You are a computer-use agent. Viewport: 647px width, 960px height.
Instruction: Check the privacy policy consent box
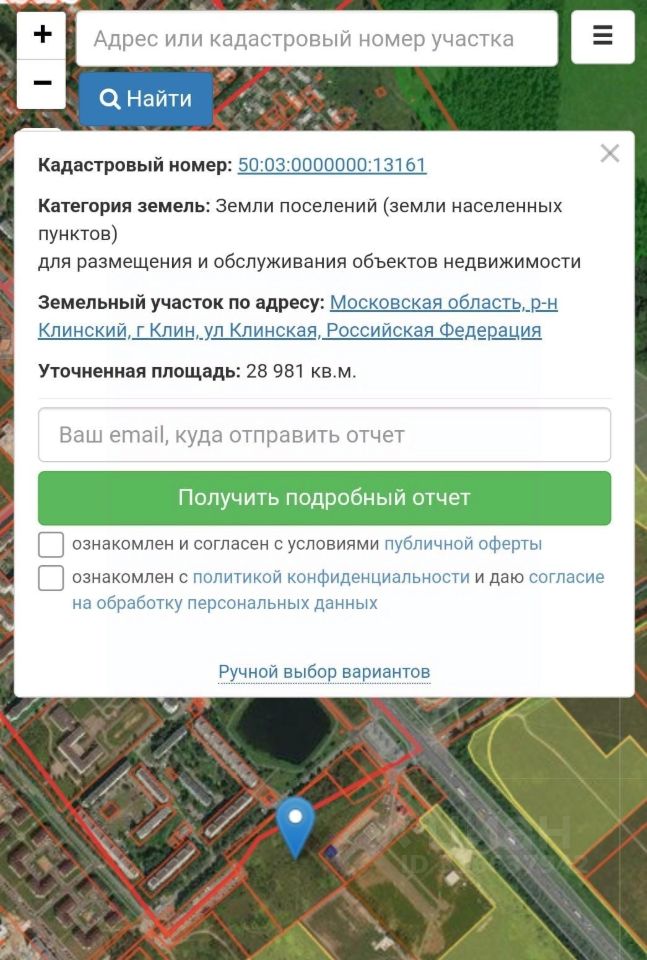tap(51, 578)
